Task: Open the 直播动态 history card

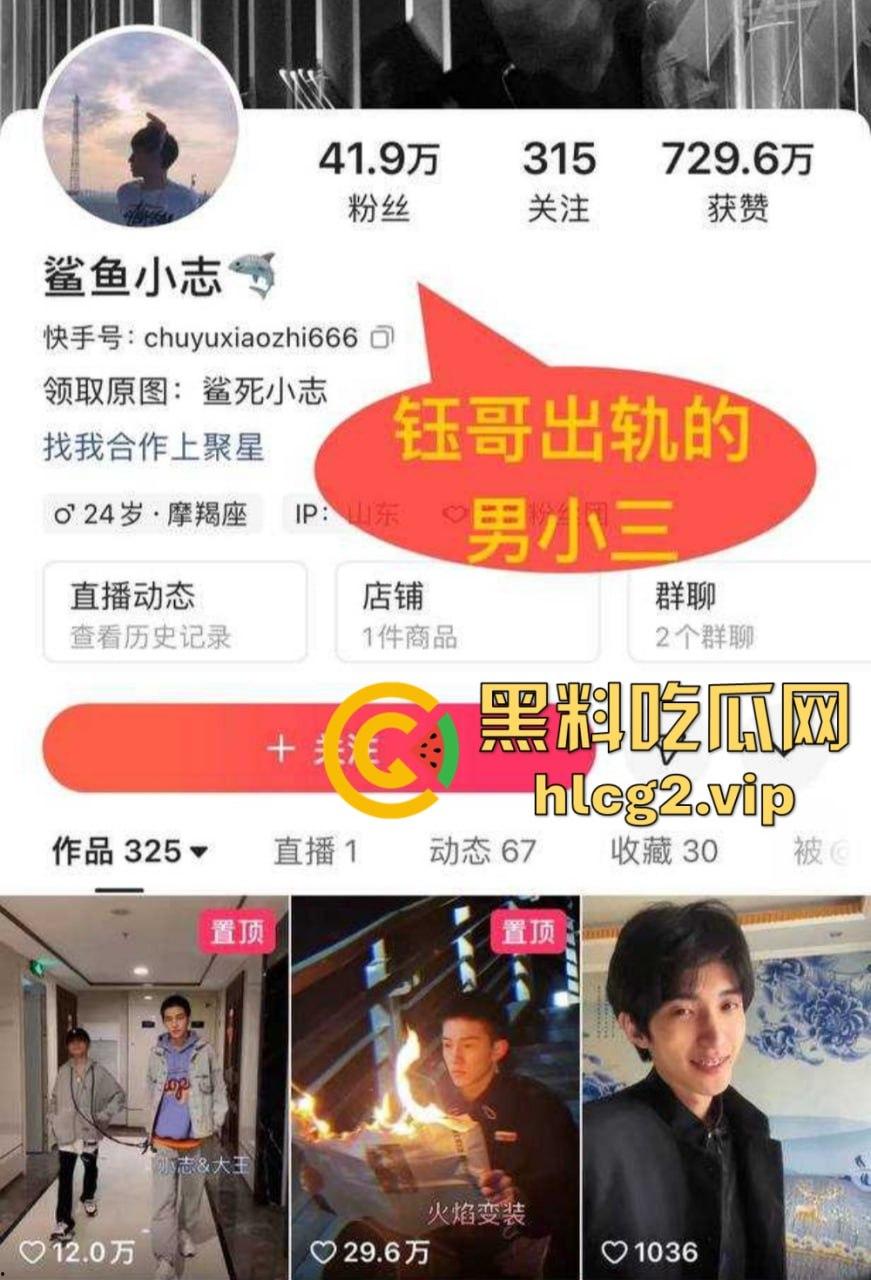Action: point(174,612)
